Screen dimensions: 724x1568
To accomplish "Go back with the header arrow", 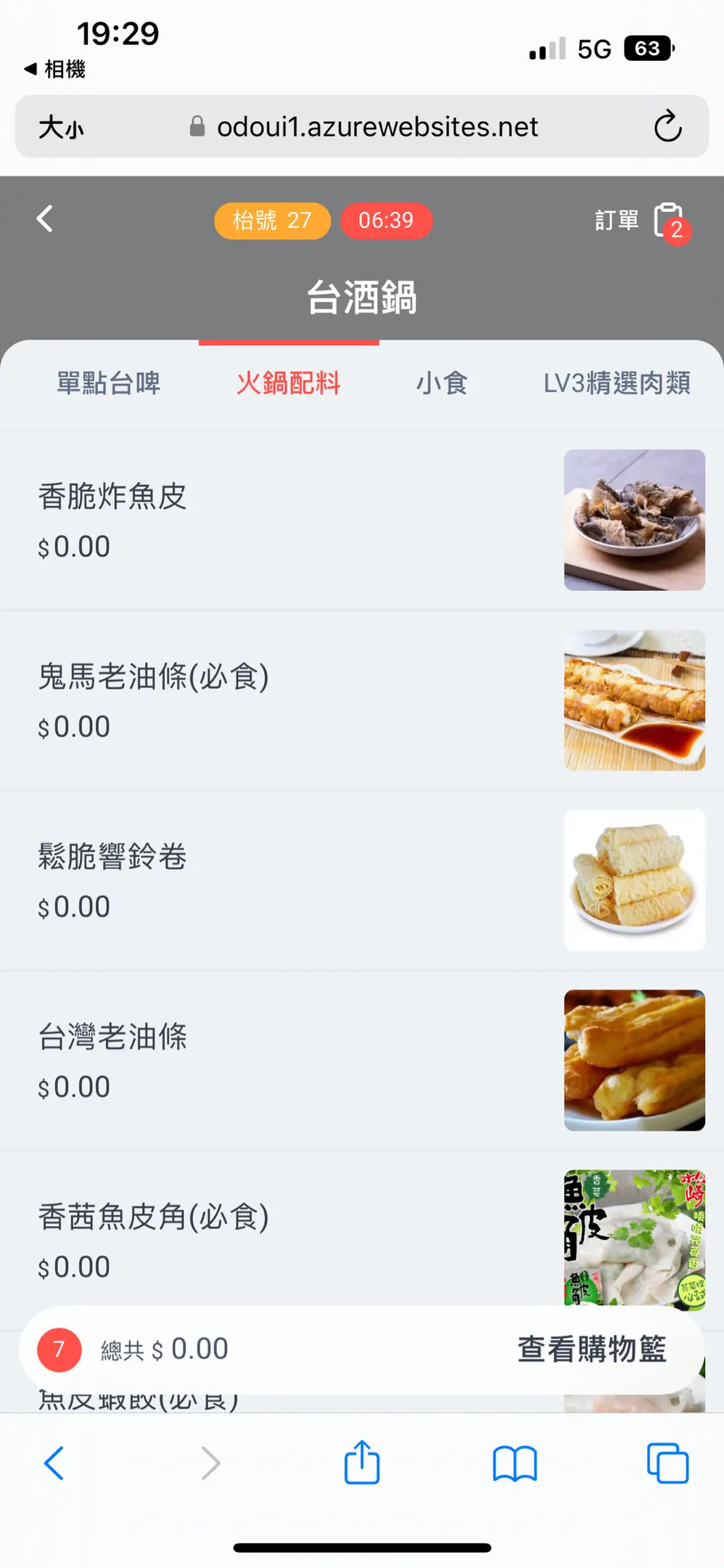I will [x=45, y=219].
